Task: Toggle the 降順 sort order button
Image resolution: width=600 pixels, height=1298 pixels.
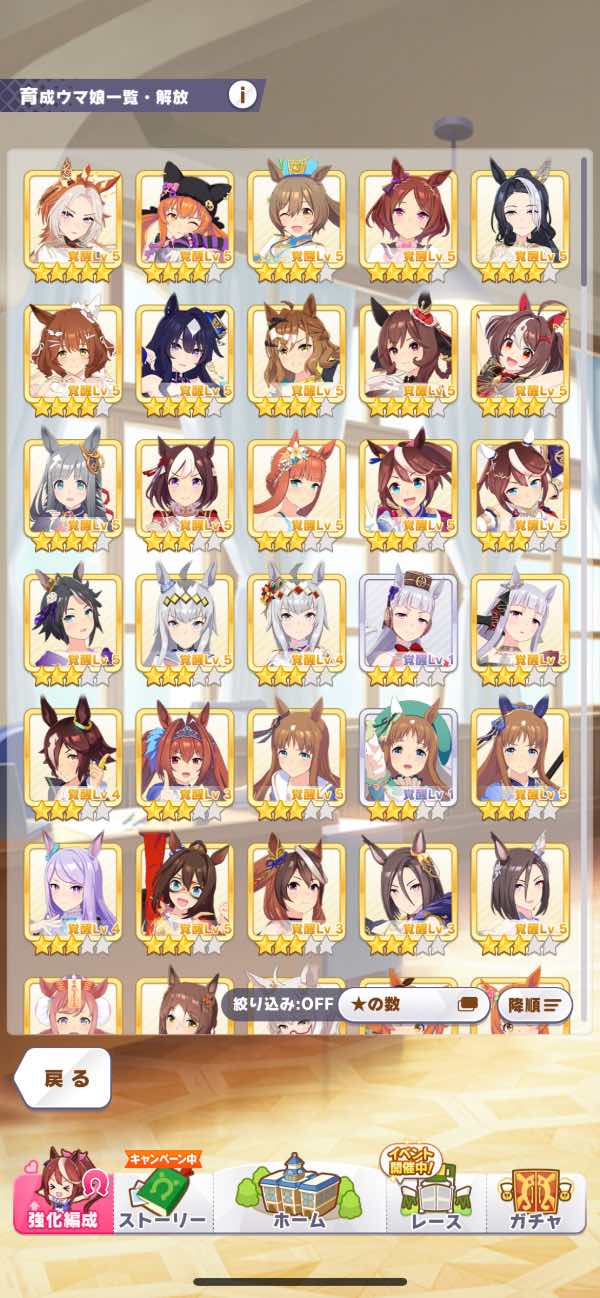Action: [534, 1004]
